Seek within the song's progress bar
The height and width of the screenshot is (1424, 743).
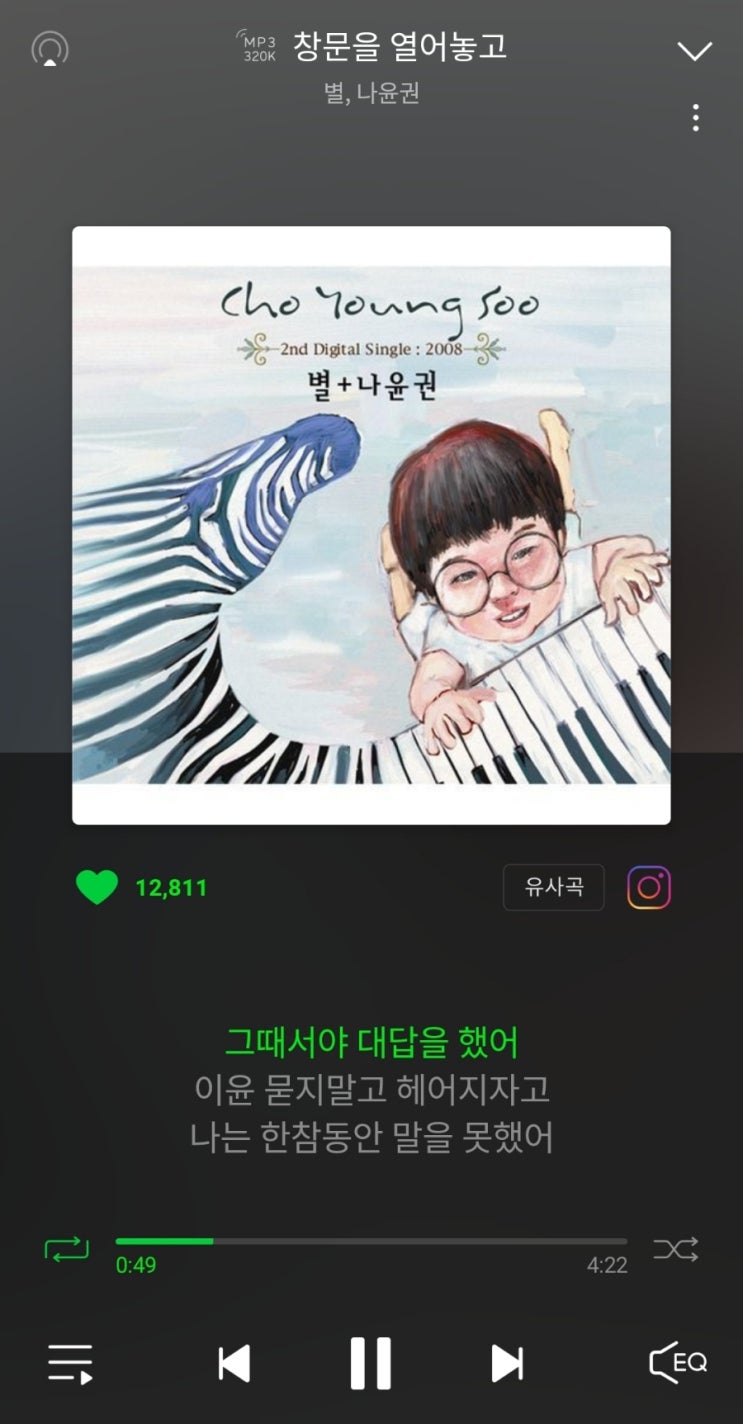click(x=371, y=1241)
